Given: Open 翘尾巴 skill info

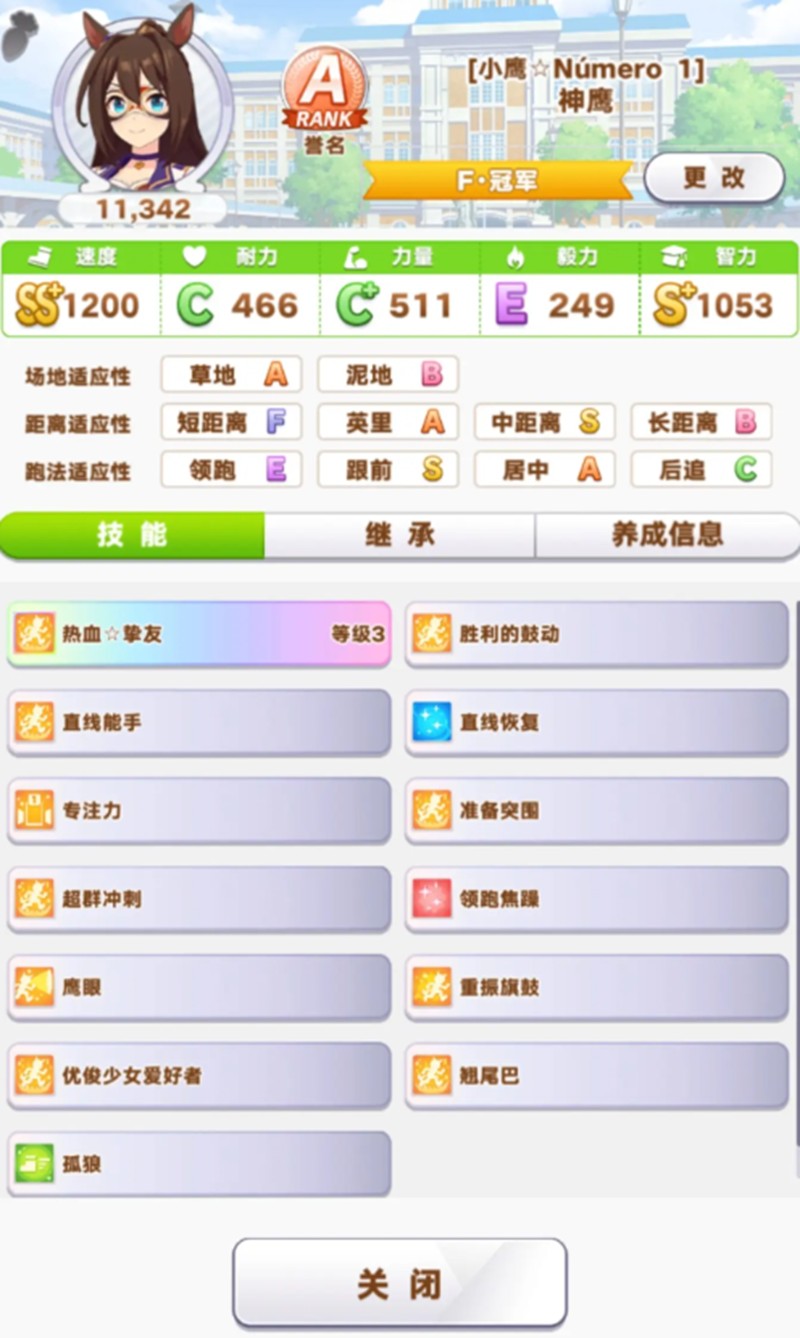Looking at the screenshot, I should click(597, 1076).
